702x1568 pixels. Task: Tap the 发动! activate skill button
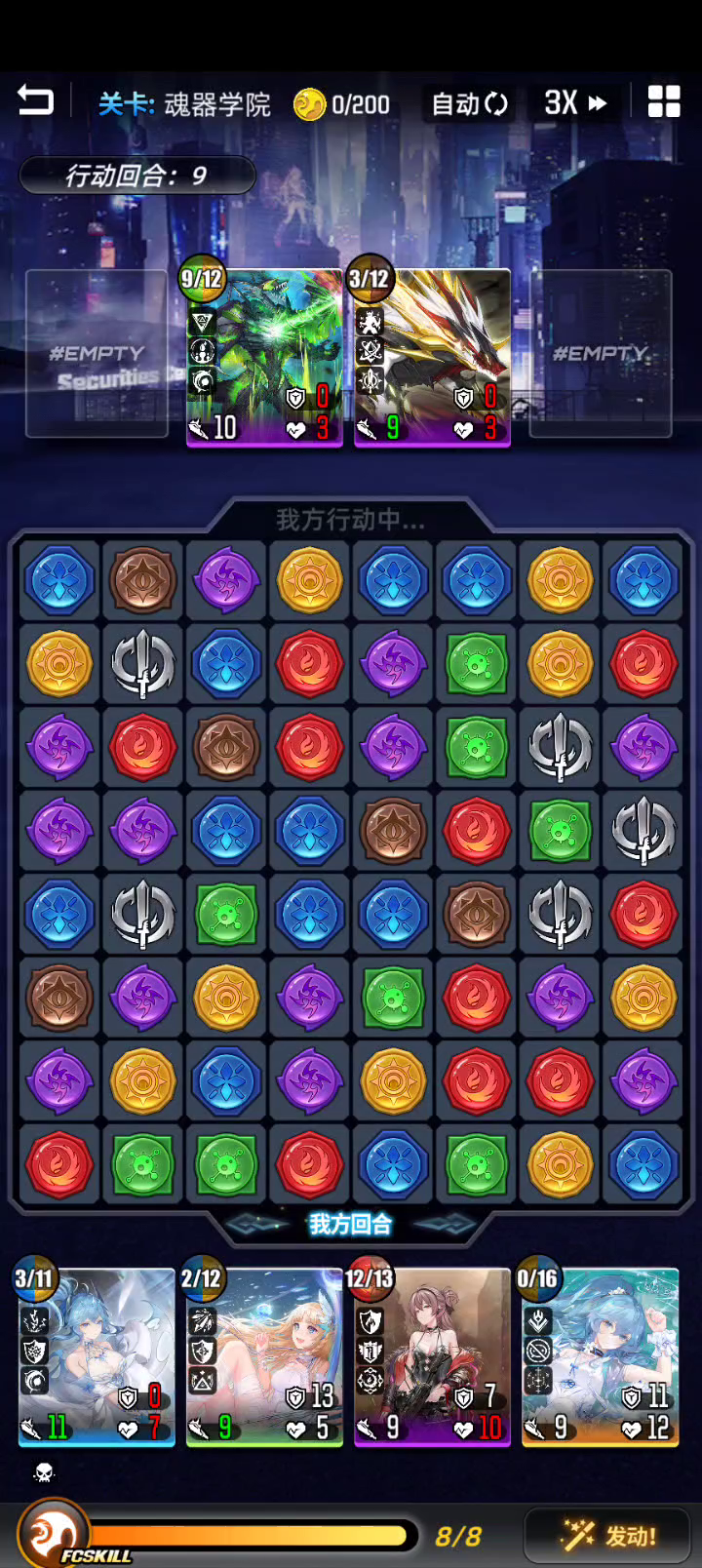pos(607,1536)
